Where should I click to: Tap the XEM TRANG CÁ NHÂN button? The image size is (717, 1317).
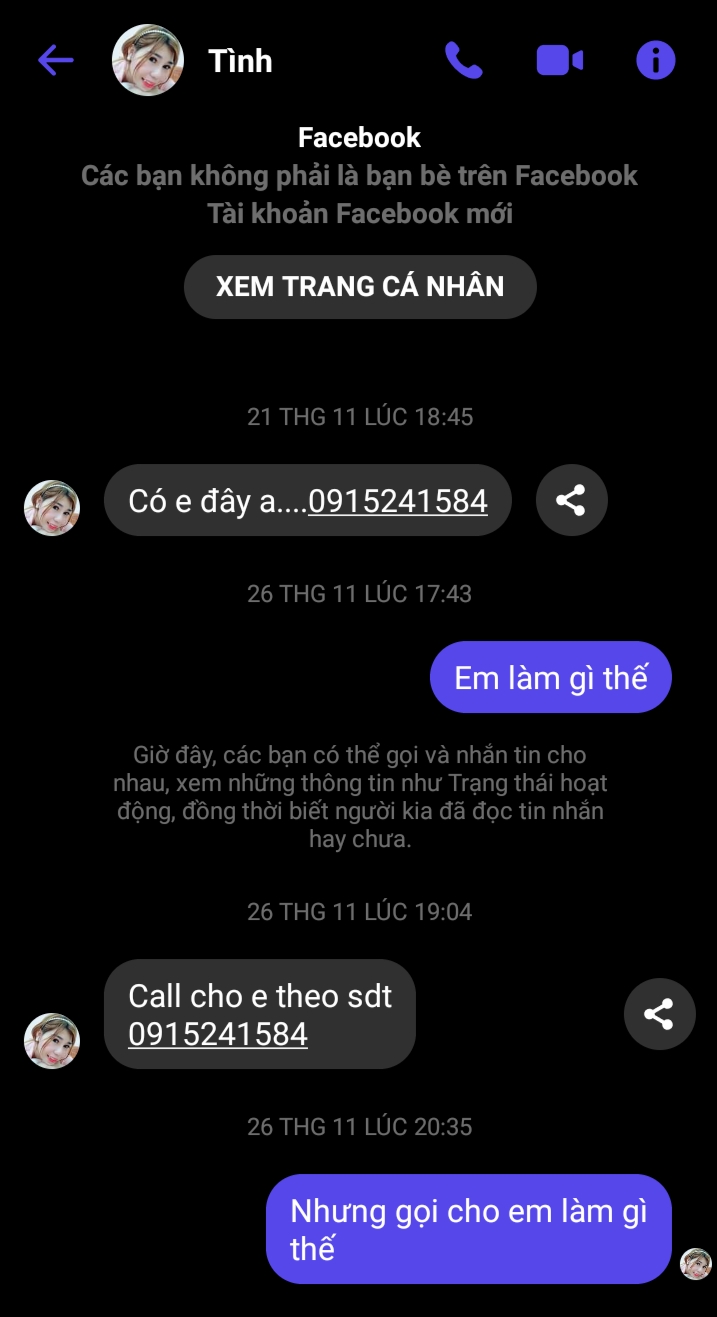[360, 287]
